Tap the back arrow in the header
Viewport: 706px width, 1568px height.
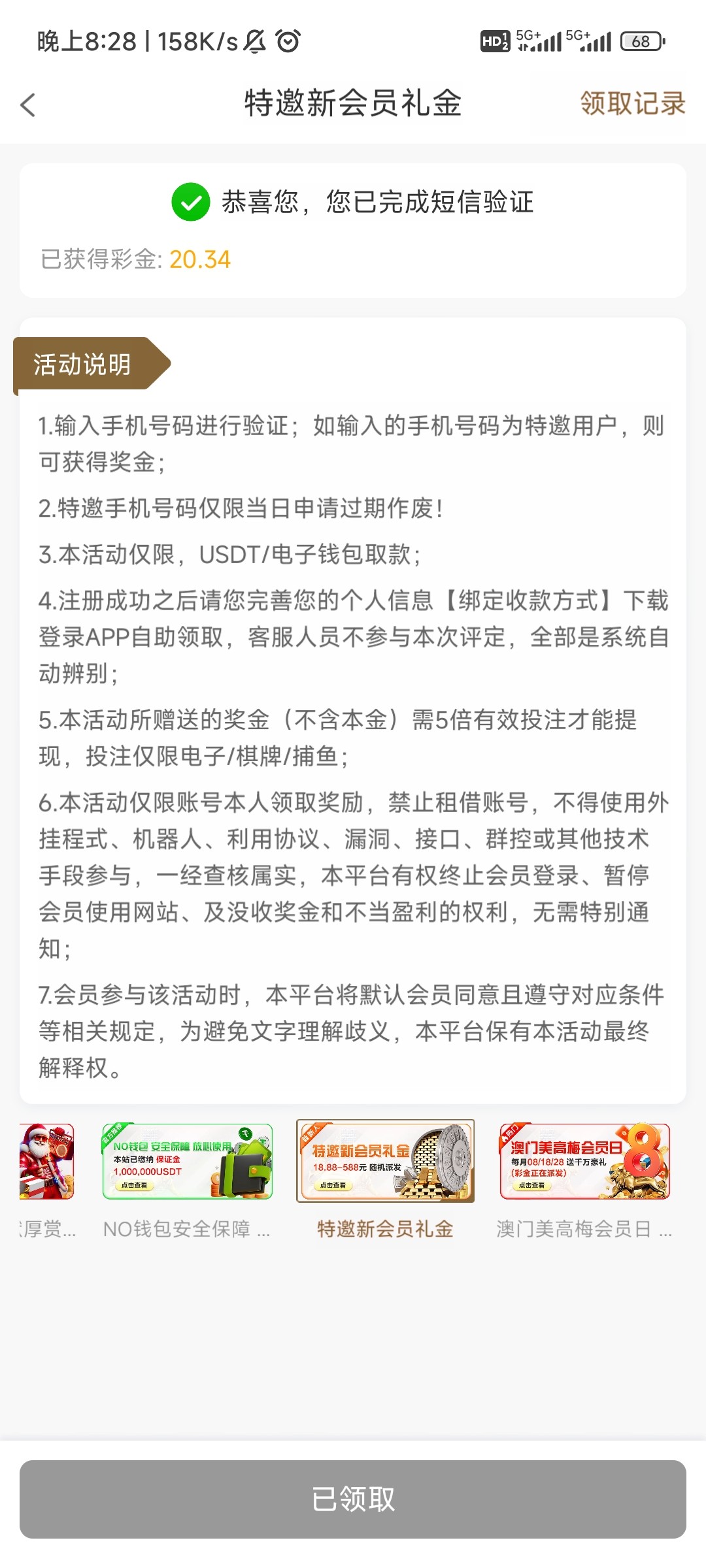click(28, 105)
